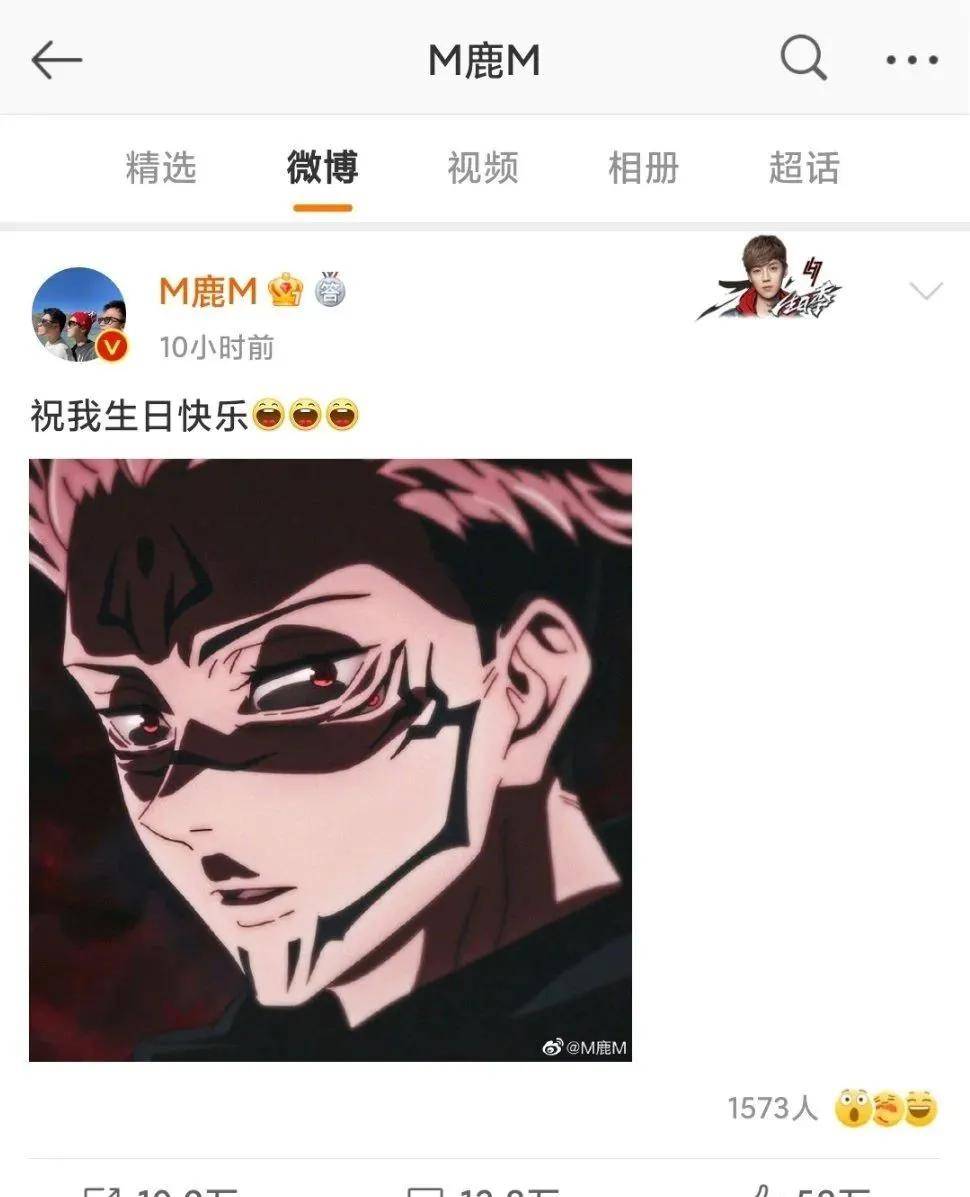Select the 微博 tab
The image size is (970, 1197).
(x=322, y=168)
